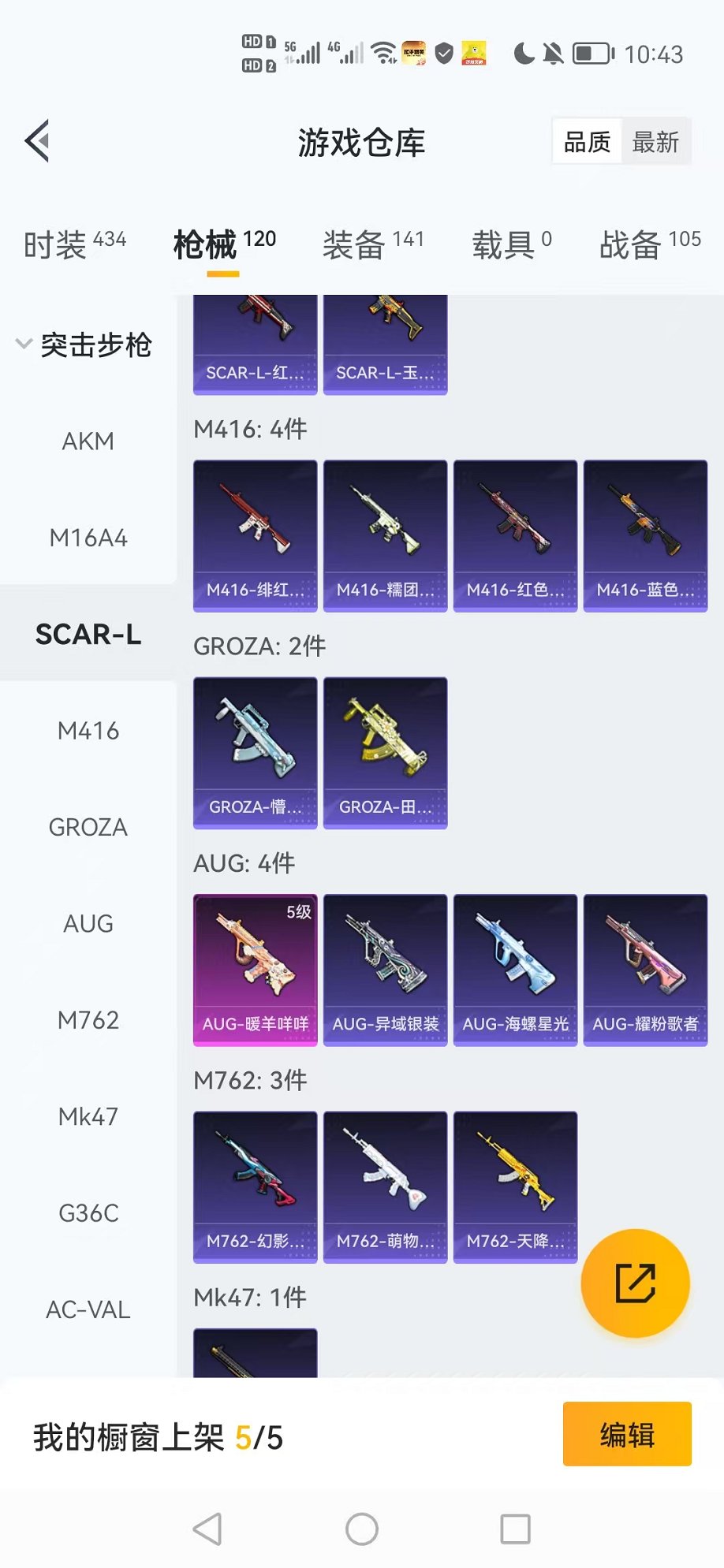Open the M762-天降 skin tile
Image resolution: width=724 pixels, height=1568 pixels.
515,1187
